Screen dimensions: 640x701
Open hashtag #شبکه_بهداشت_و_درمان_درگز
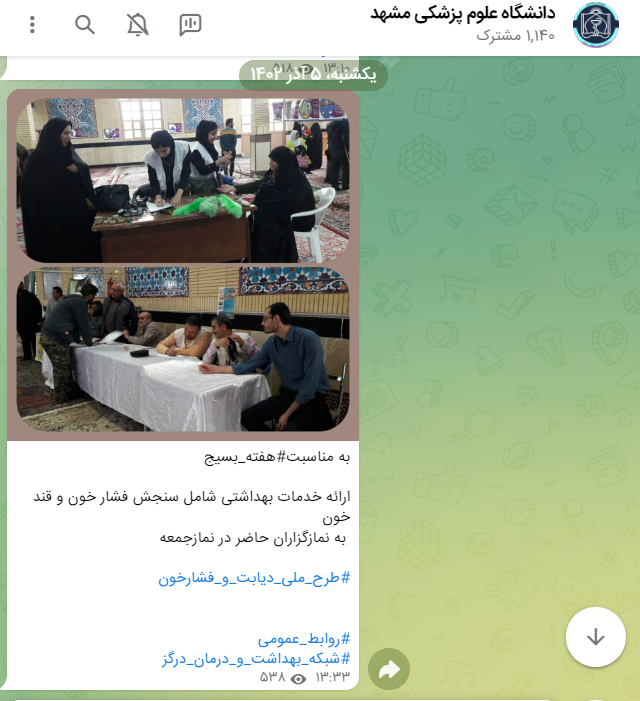tap(256, 658)
